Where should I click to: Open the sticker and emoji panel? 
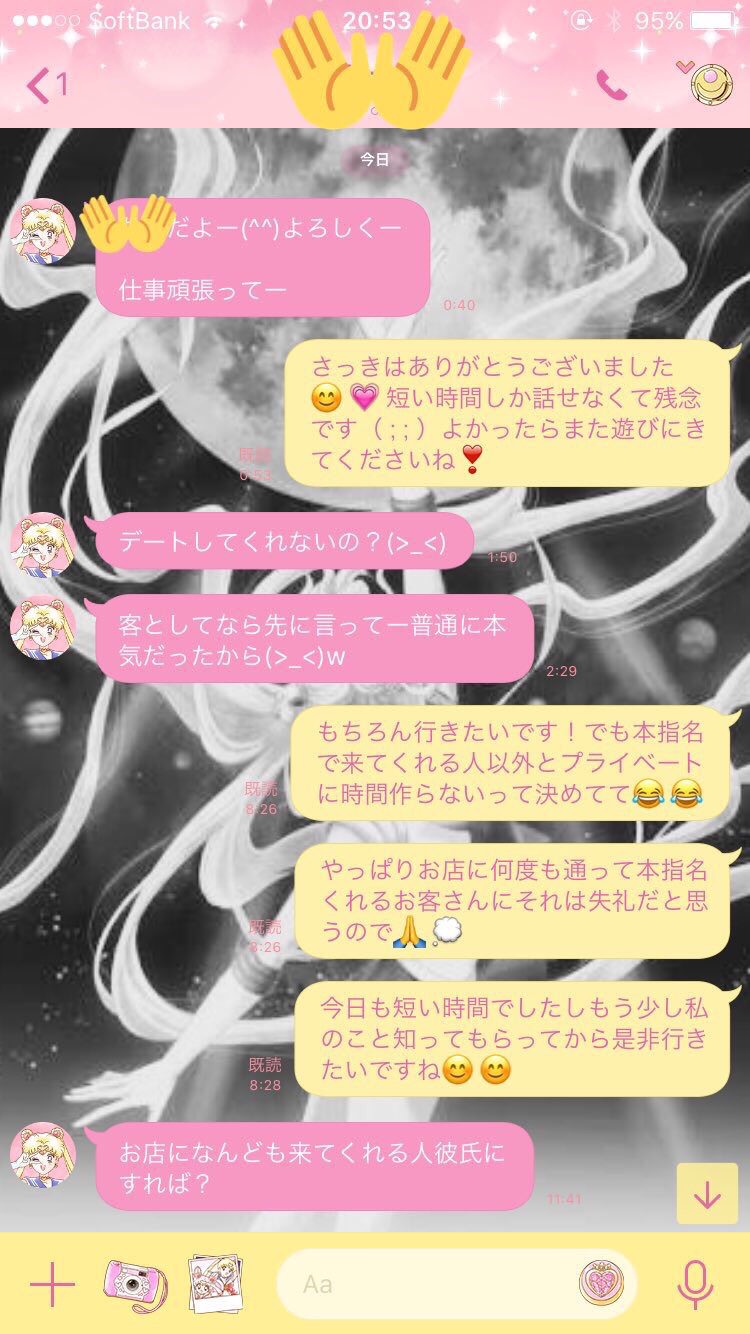coord(603,1284)
